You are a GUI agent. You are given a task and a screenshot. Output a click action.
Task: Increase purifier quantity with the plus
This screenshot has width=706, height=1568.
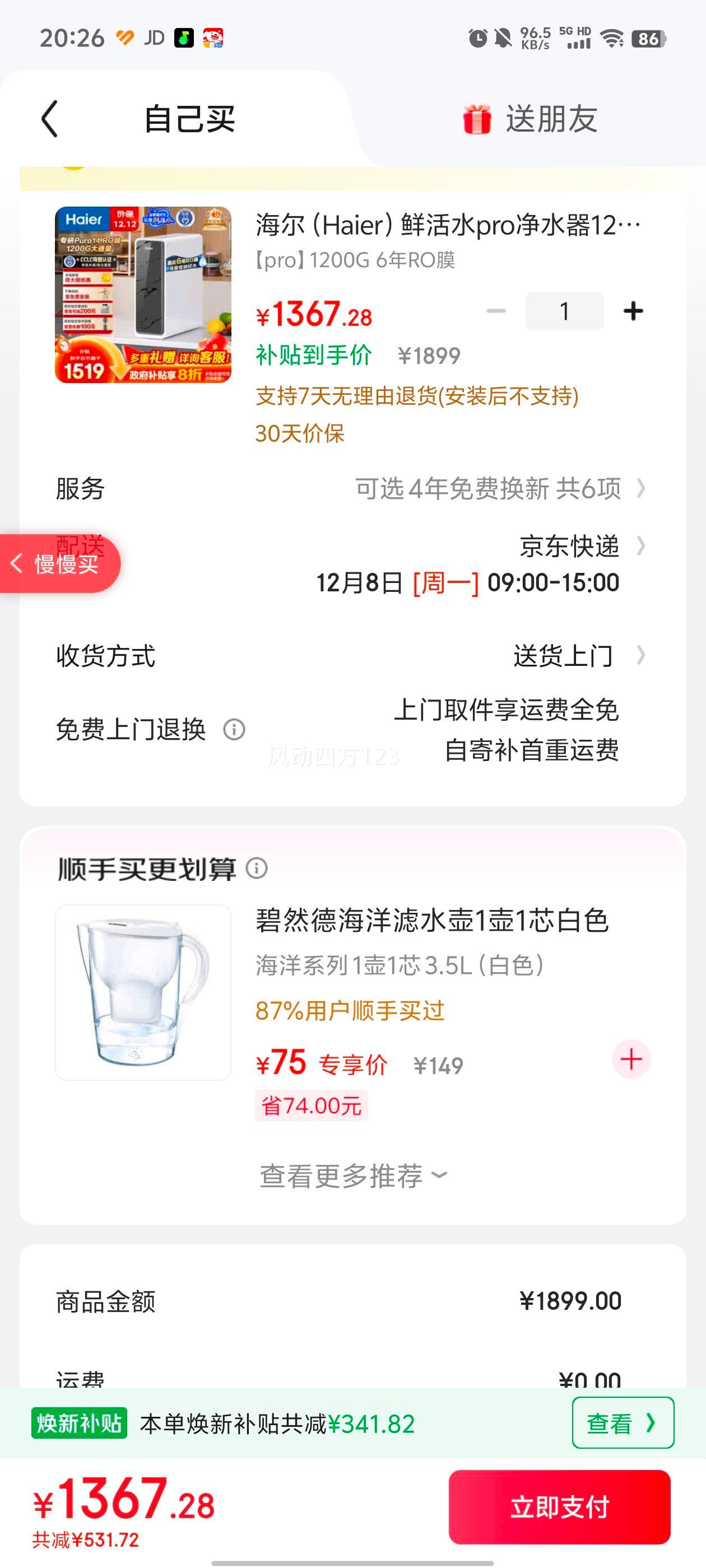tap(633, 311)
